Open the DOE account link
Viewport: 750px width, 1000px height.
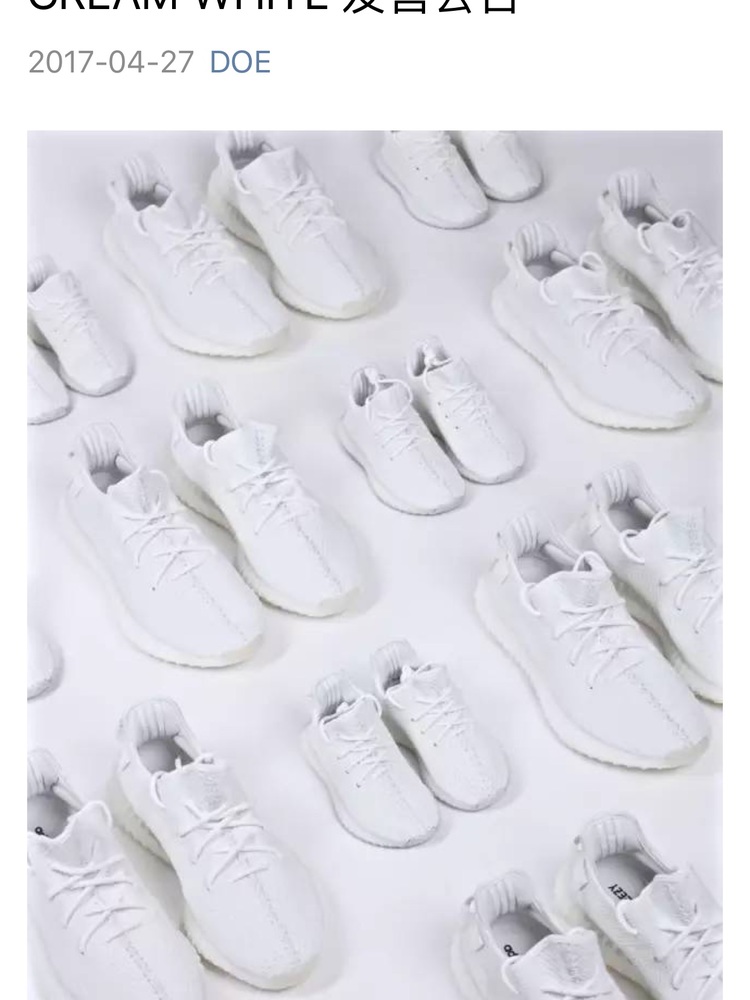point(240,62)
